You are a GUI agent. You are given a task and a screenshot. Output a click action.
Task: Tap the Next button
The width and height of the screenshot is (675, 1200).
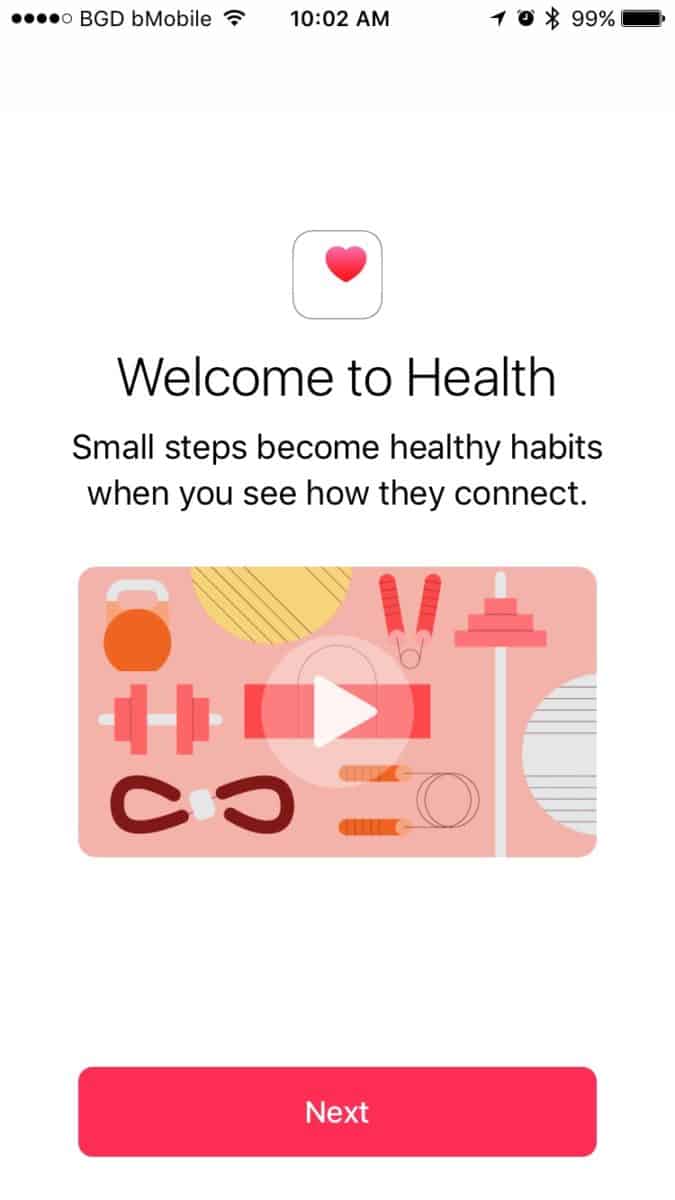click(337, 1112)
